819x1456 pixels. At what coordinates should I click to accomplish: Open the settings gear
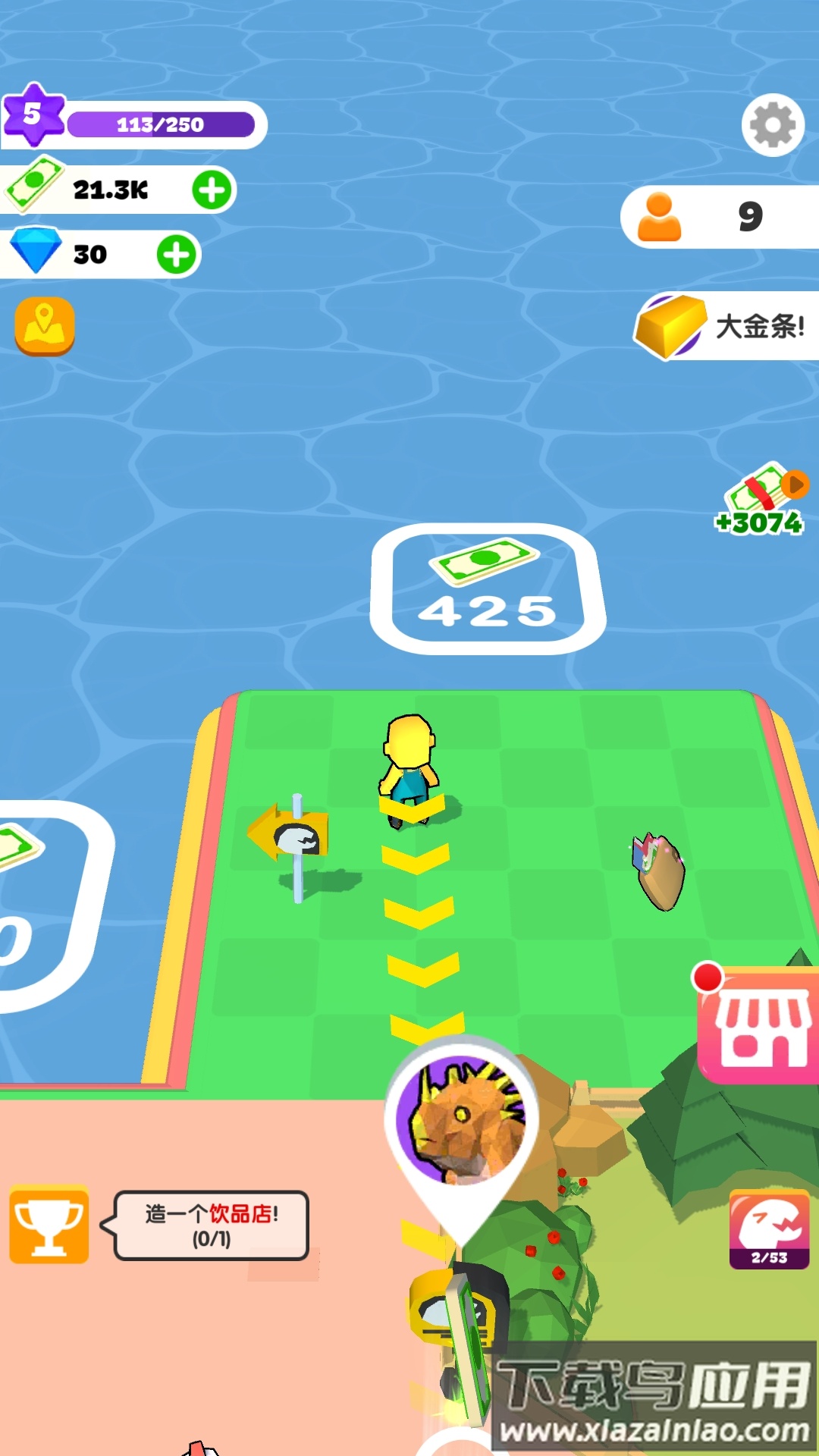click(772, 125)
